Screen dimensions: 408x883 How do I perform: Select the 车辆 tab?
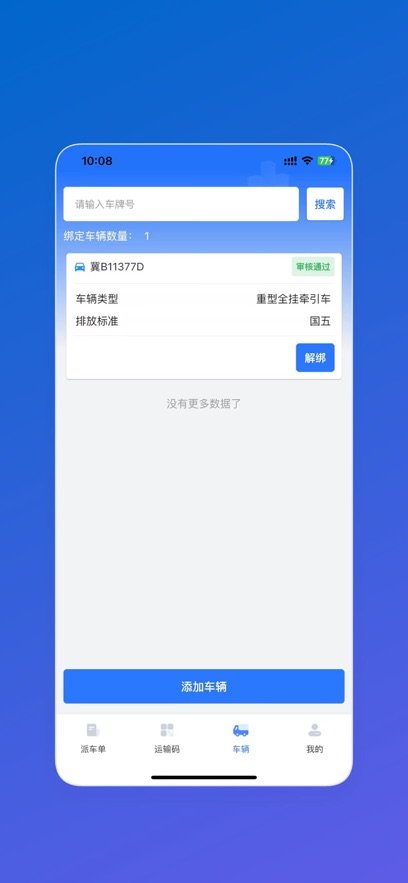pyautogui.click(x=241, y=738)
